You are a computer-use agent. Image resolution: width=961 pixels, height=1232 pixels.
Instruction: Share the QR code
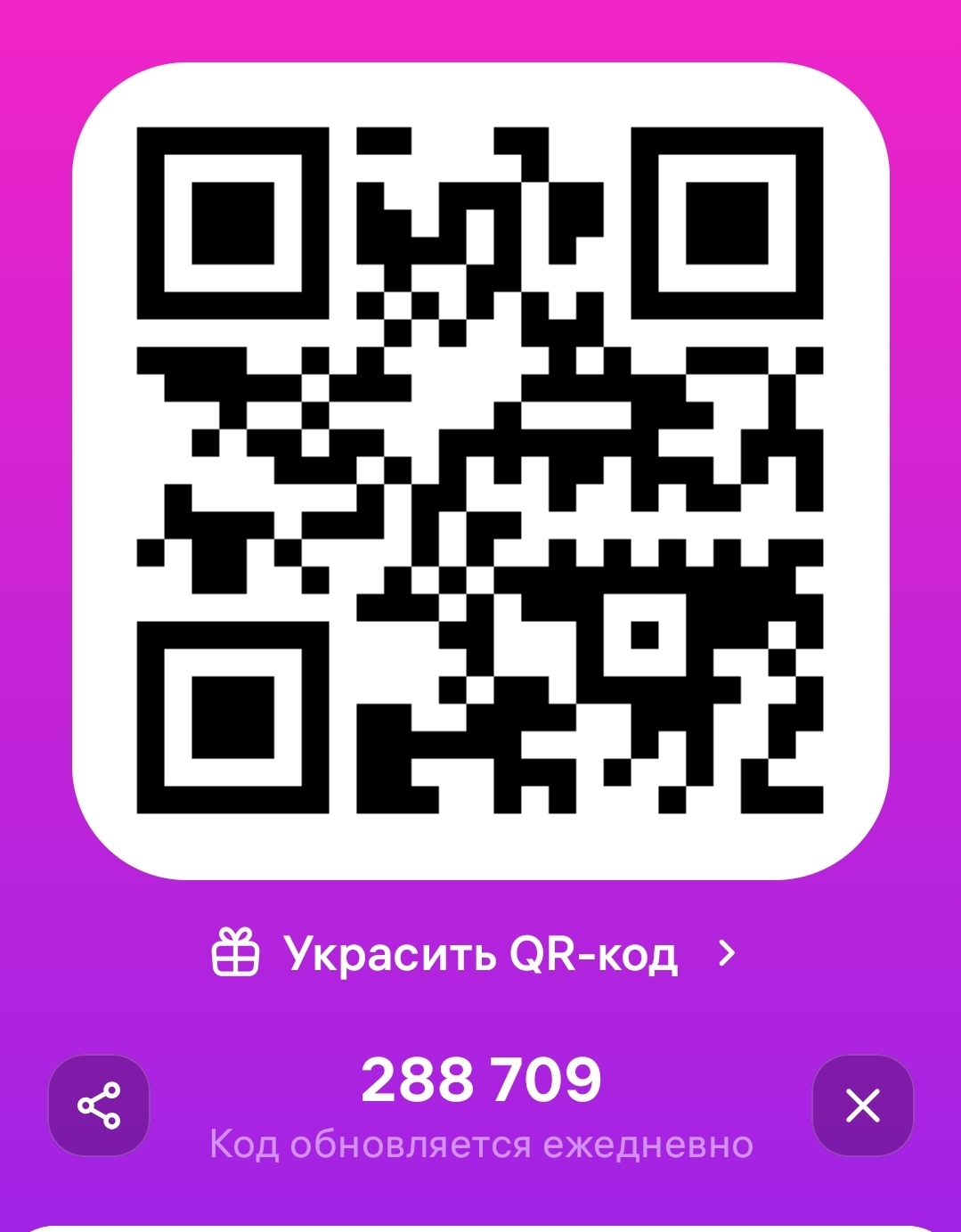(x=99, y=1106)
